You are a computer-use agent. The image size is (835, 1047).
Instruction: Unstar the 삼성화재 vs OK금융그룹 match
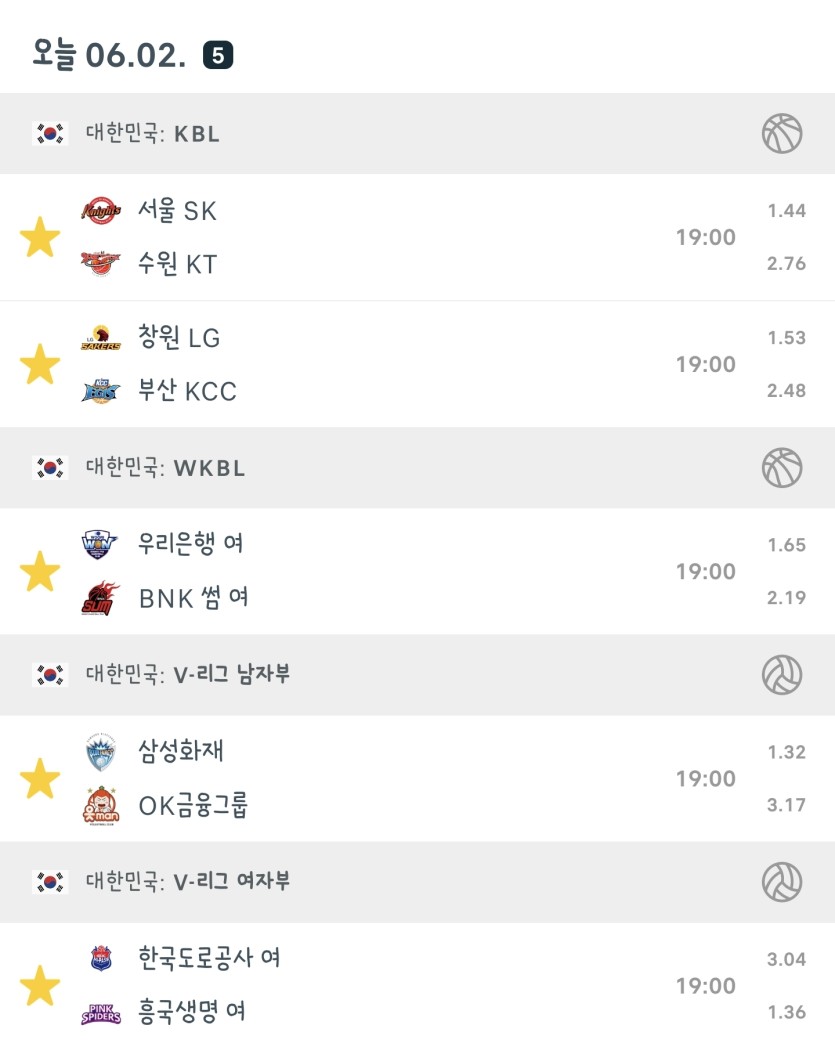pyautogui.click(x=40, y=779)
